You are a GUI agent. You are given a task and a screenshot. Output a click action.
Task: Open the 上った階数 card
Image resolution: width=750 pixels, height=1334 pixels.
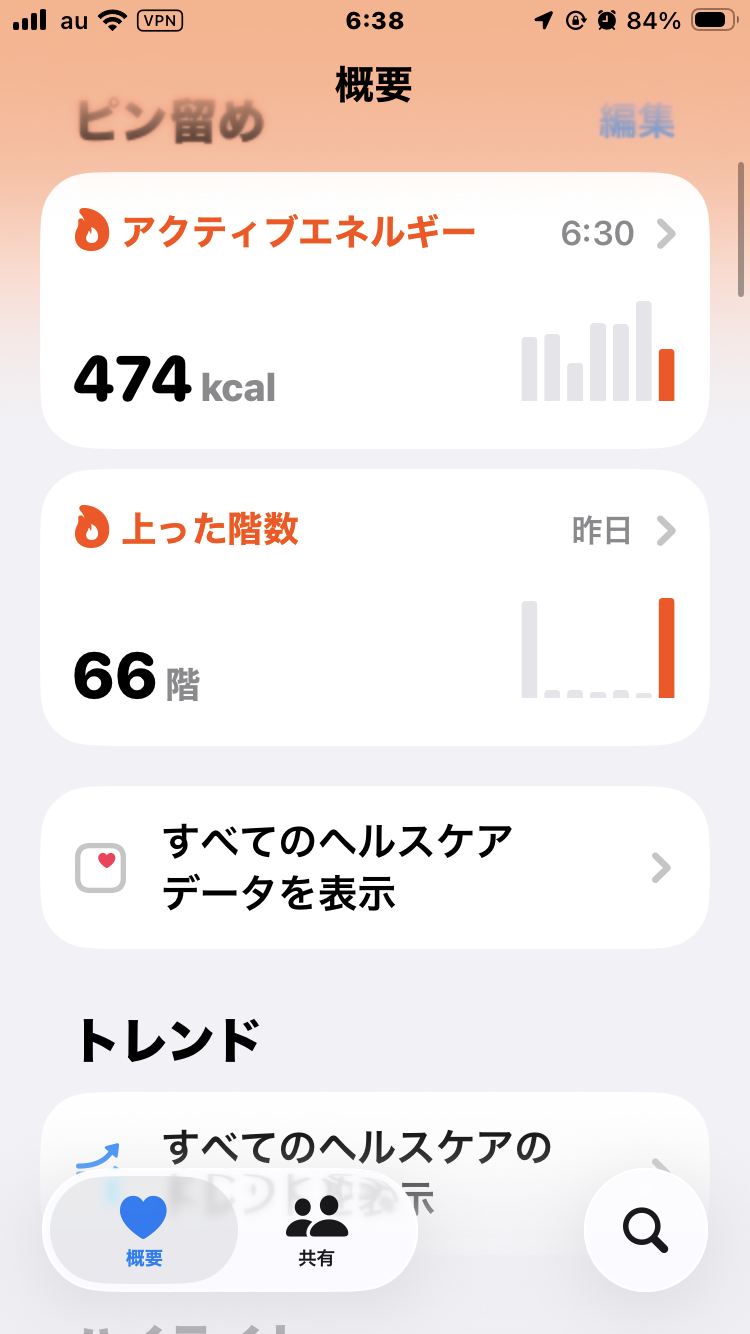tap(374, 607)
